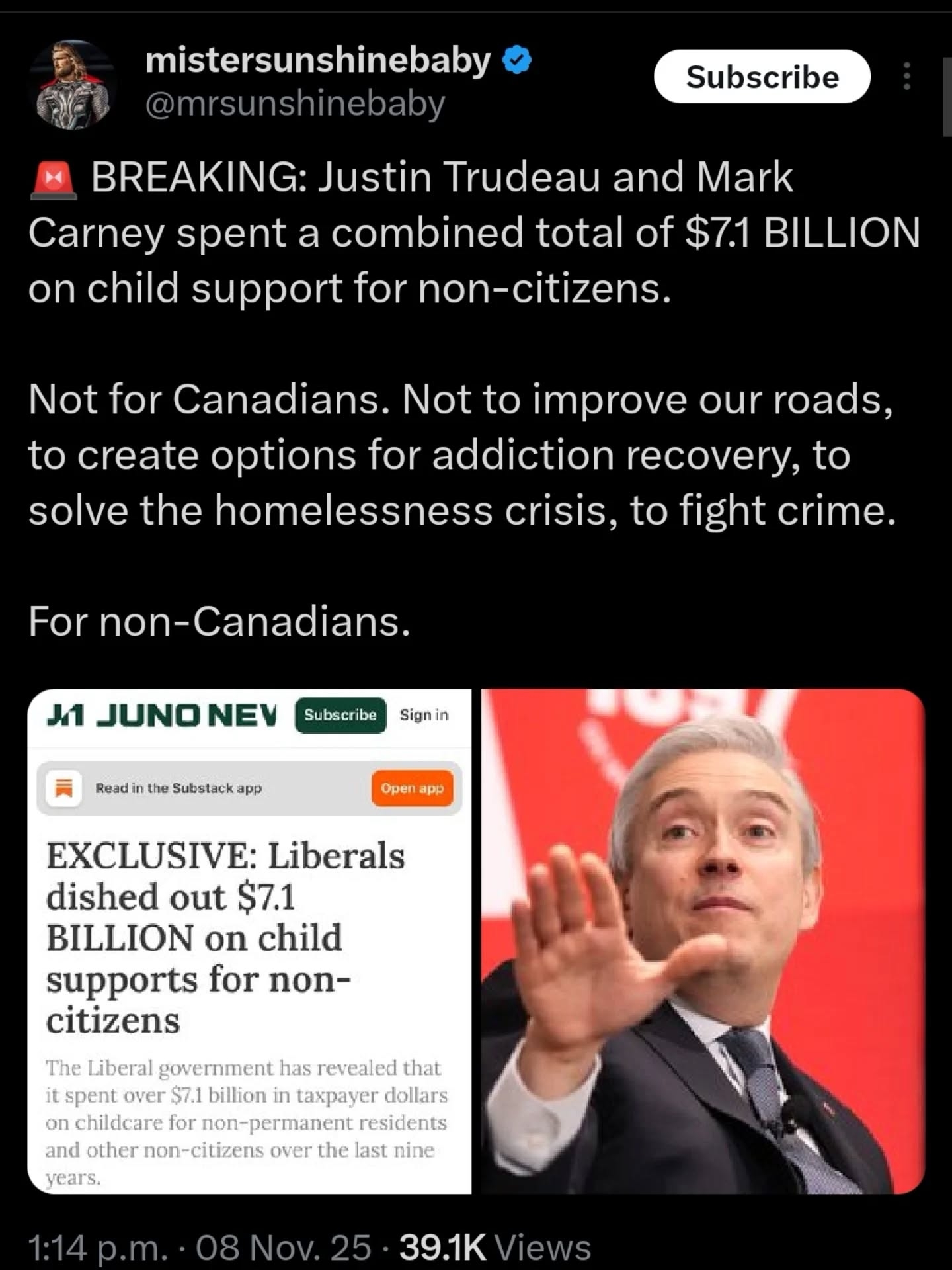Subscribe to mistersunshinebaby
This screenshot has height=1270, width=952.
pos(762,77)
